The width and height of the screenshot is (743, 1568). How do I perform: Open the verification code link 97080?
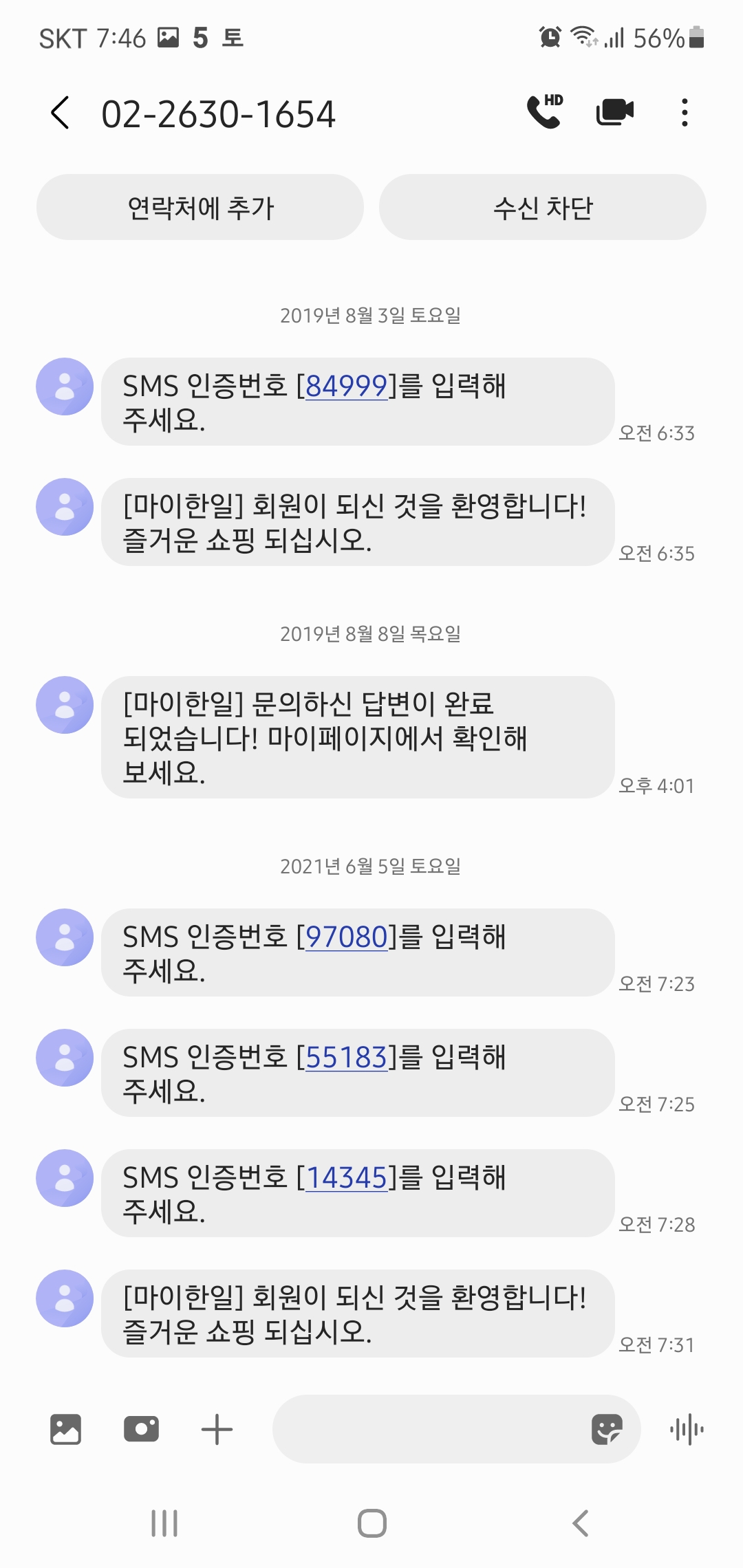point(346,937)
